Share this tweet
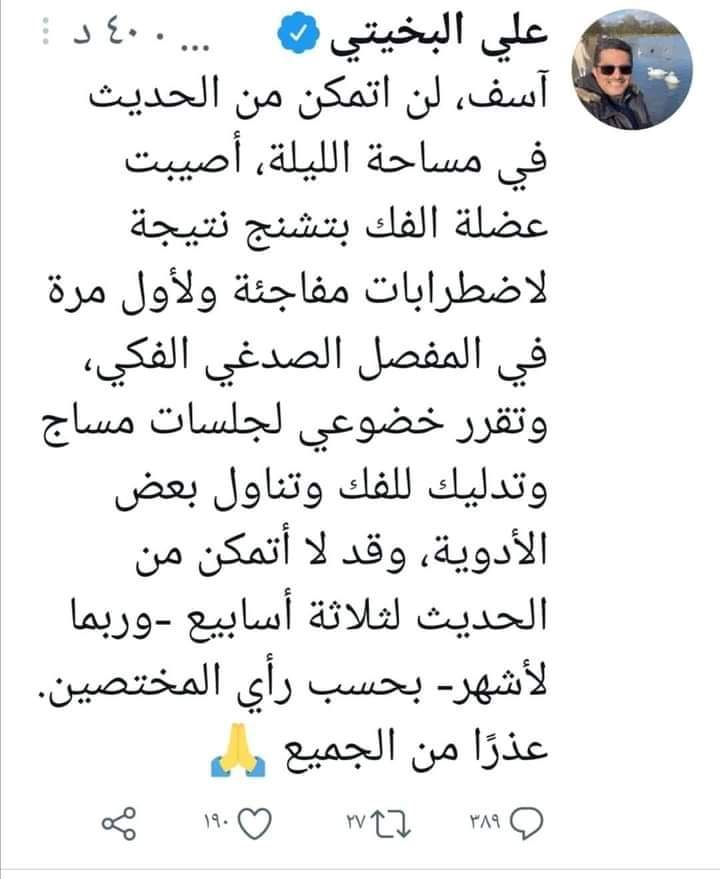 tap(118, 824)
